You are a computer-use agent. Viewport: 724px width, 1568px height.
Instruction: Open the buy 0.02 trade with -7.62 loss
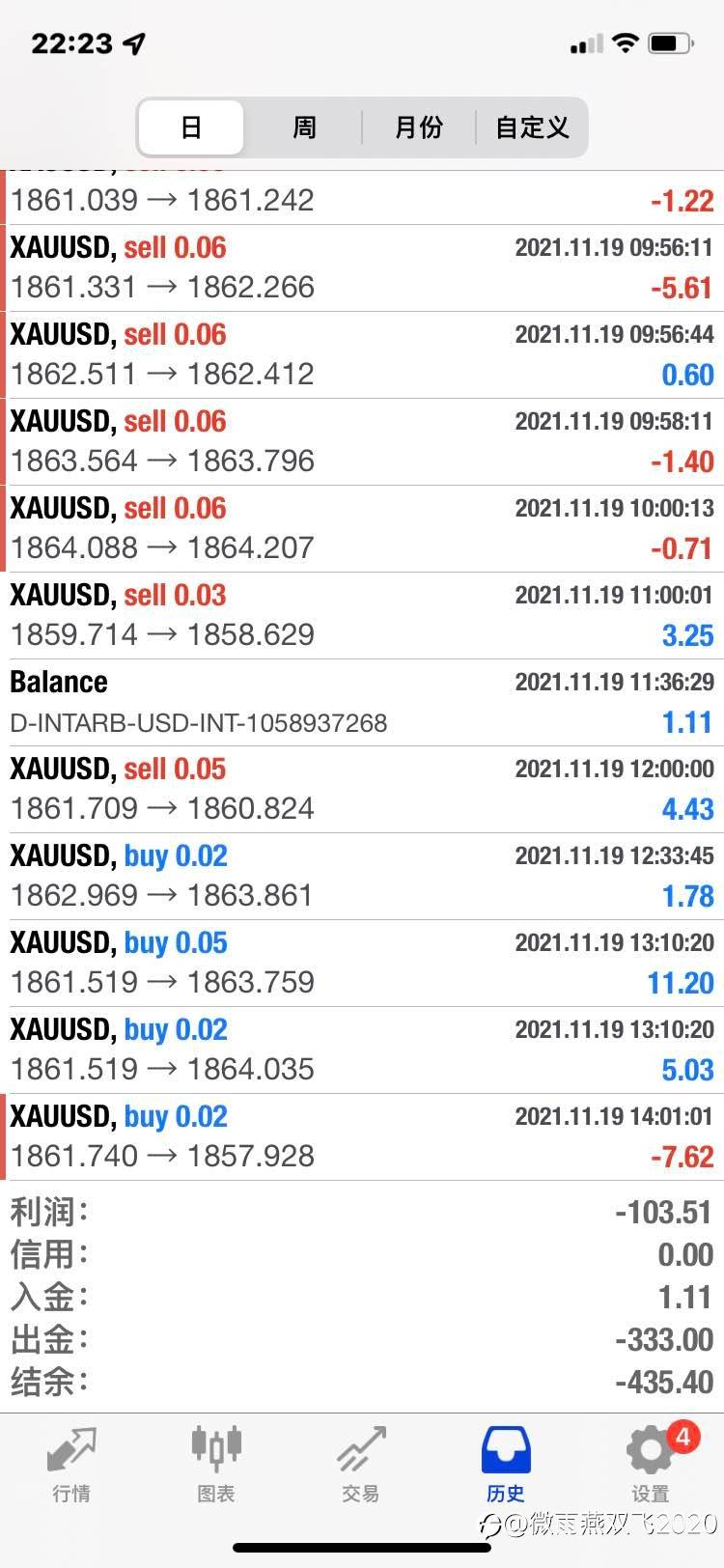(362, 1137)
